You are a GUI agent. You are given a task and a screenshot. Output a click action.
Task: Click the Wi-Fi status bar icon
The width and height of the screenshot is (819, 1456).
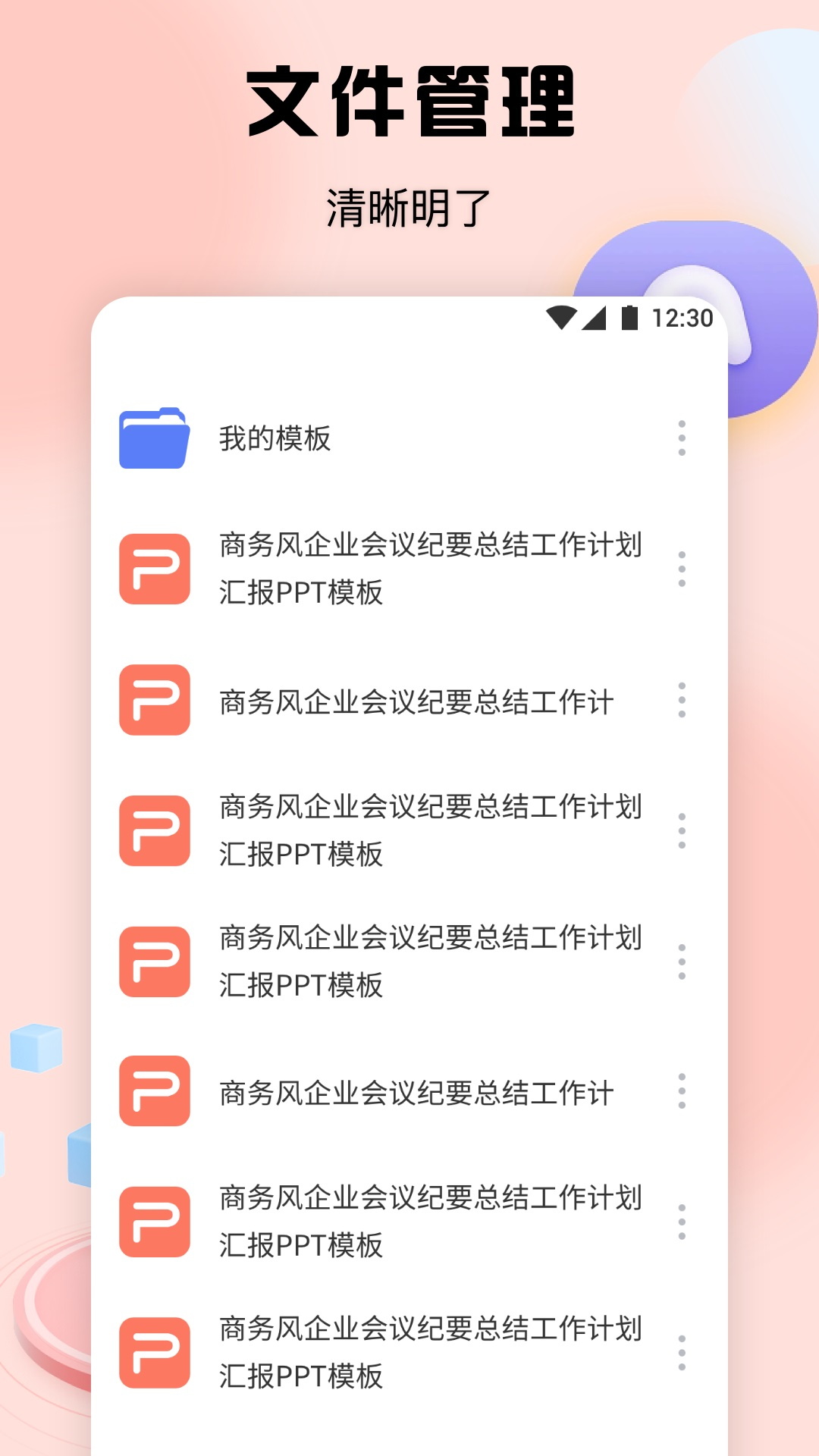(x=560, y=318)
